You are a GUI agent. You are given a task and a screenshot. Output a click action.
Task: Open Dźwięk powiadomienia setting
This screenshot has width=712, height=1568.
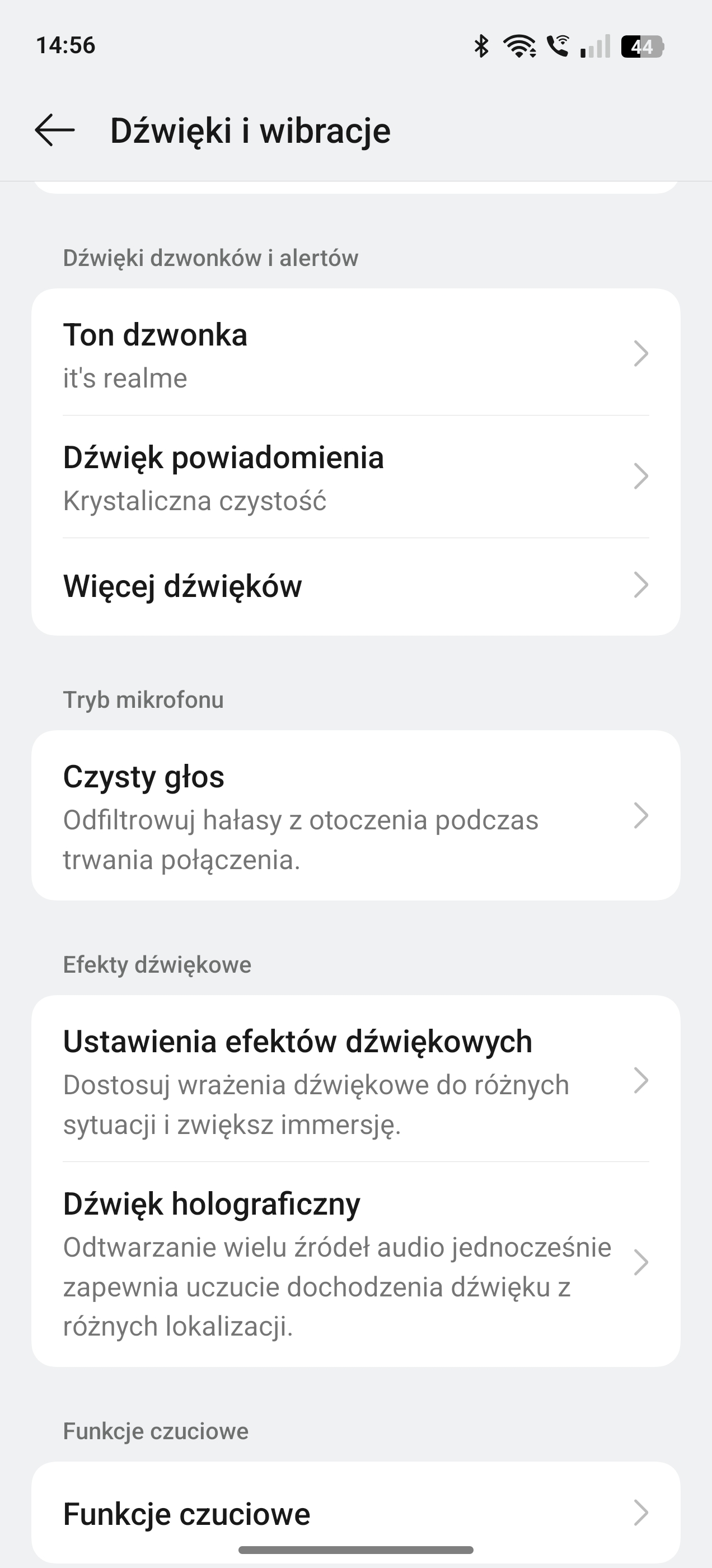[x=356, y=477]
